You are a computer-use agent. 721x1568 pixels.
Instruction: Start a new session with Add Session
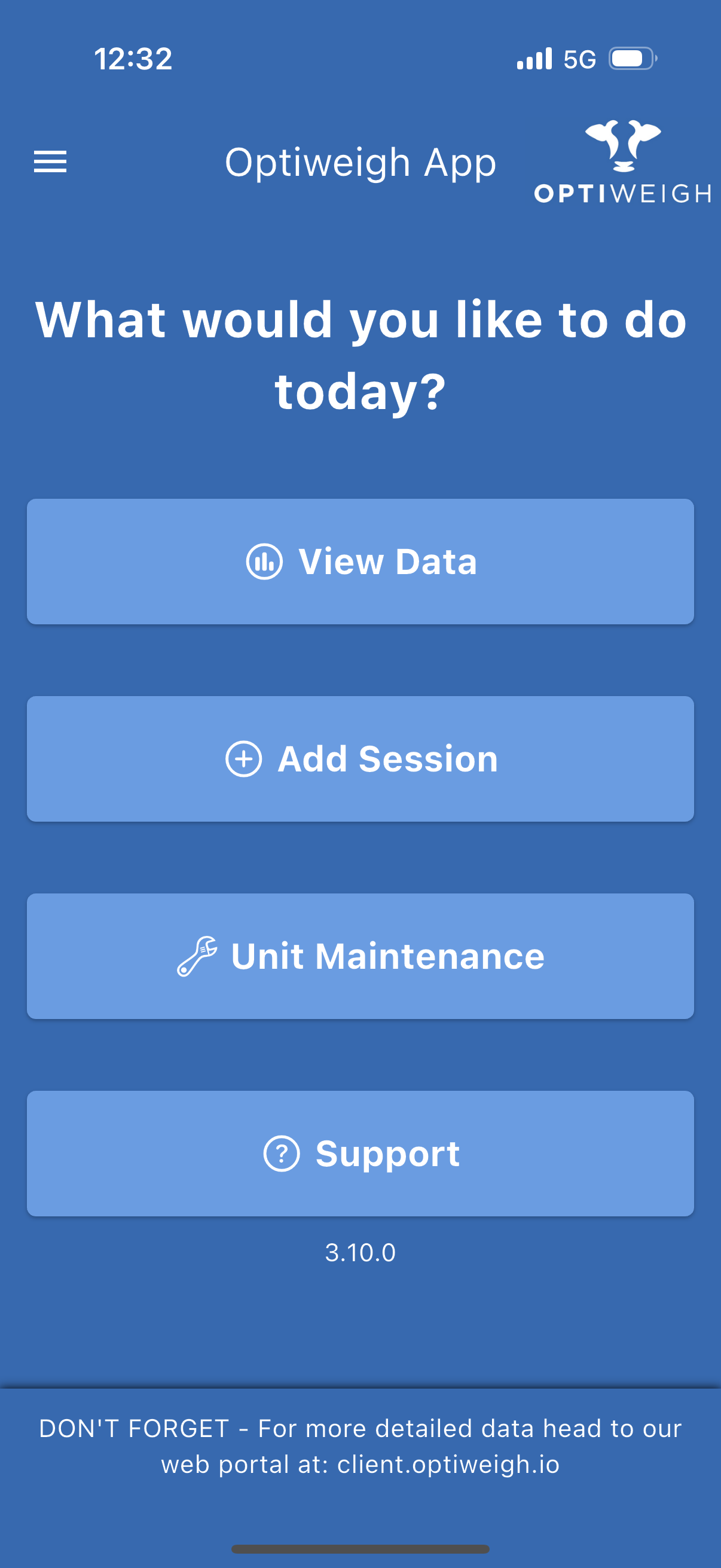click(360, 758)
